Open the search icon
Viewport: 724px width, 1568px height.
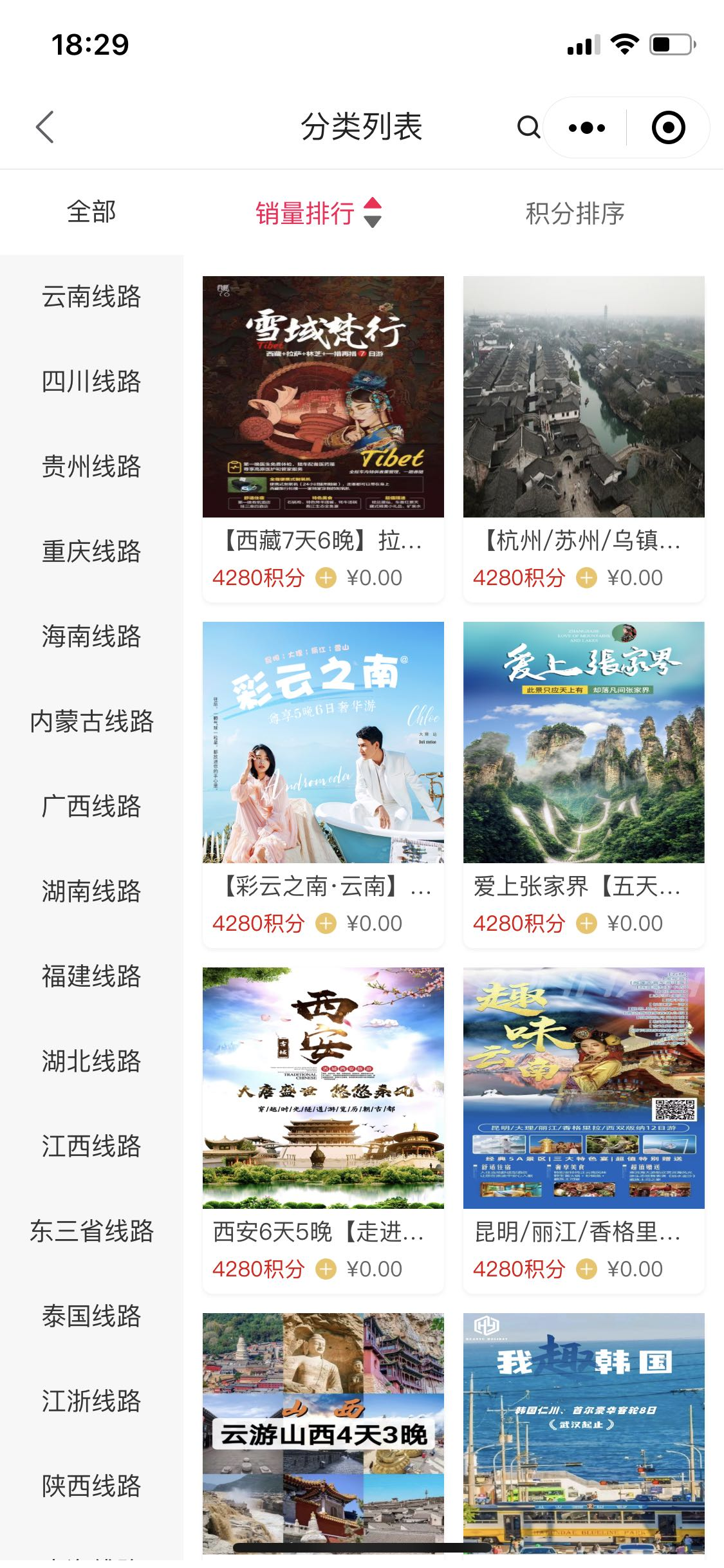[528, 127]
